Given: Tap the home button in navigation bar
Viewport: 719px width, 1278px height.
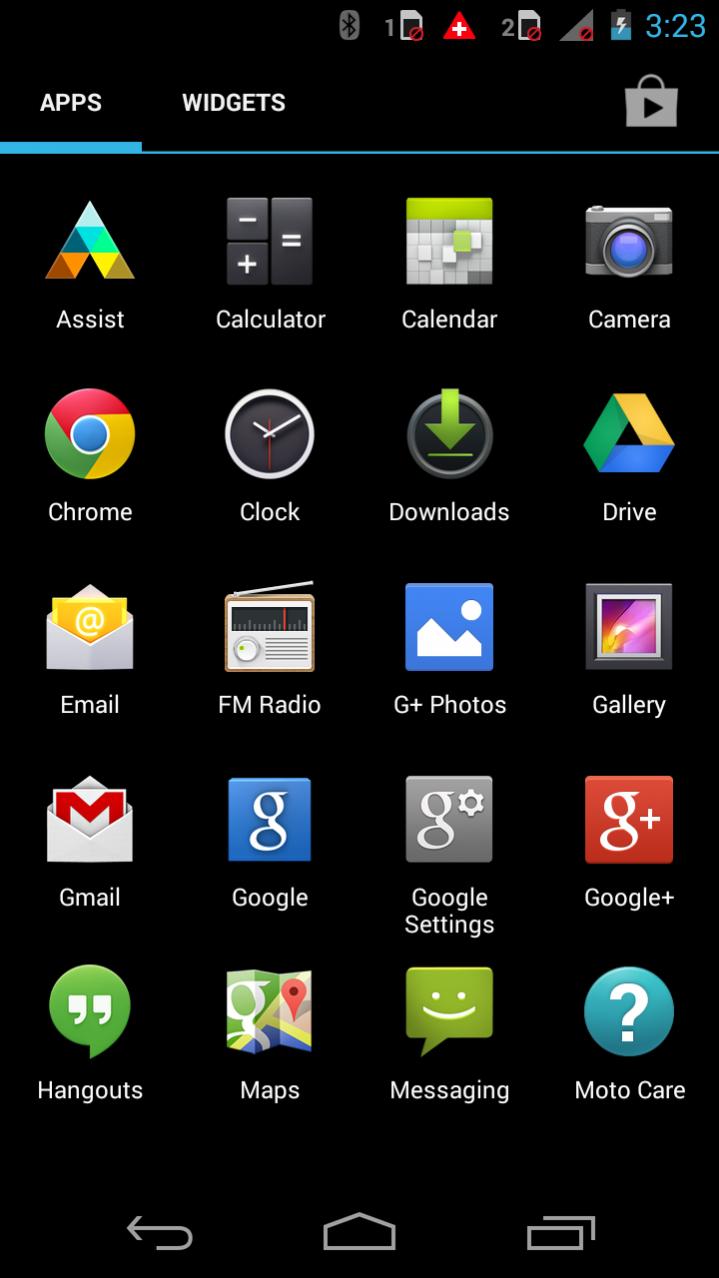Looking at the screenshot, I should pos(359,1232).
